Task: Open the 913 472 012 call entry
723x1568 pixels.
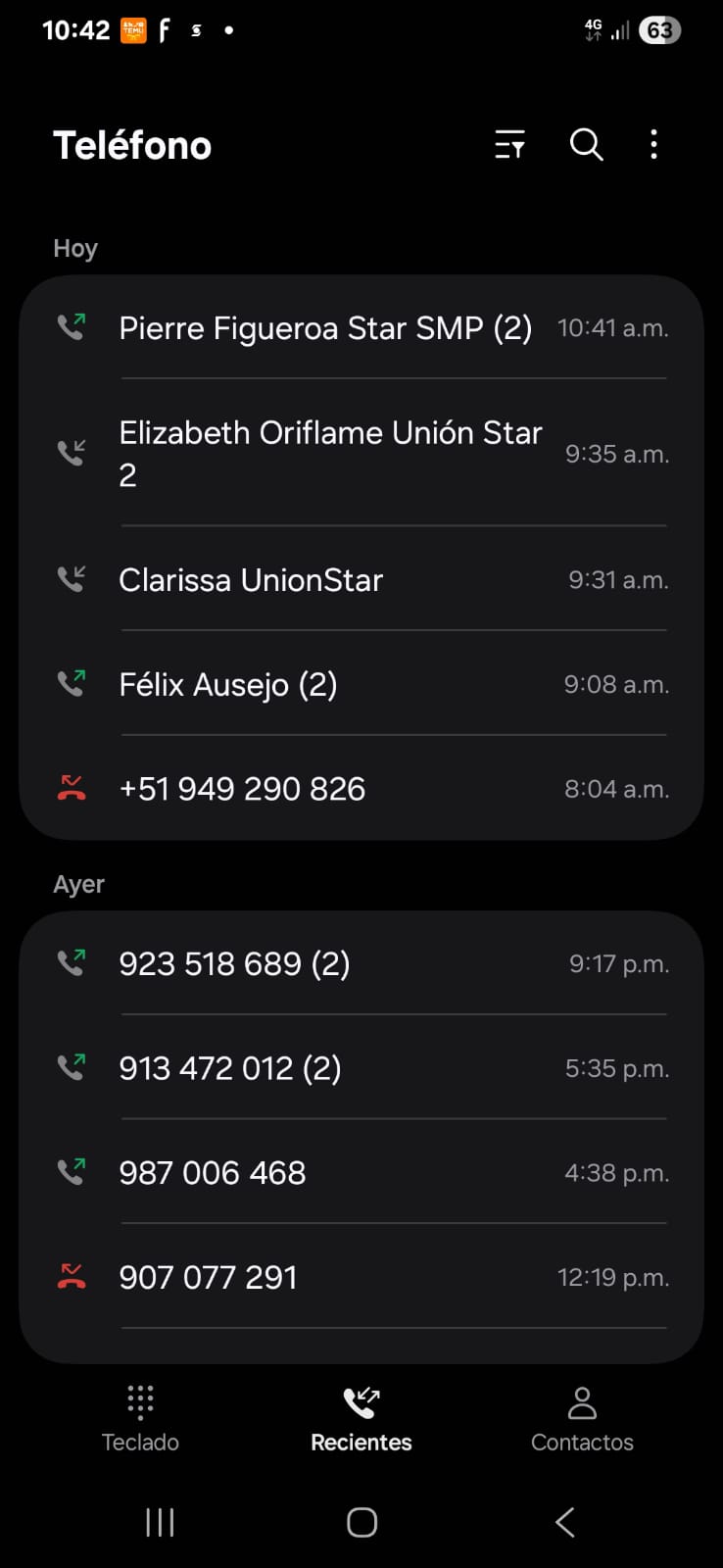Action: click(x=230, y=1068)
